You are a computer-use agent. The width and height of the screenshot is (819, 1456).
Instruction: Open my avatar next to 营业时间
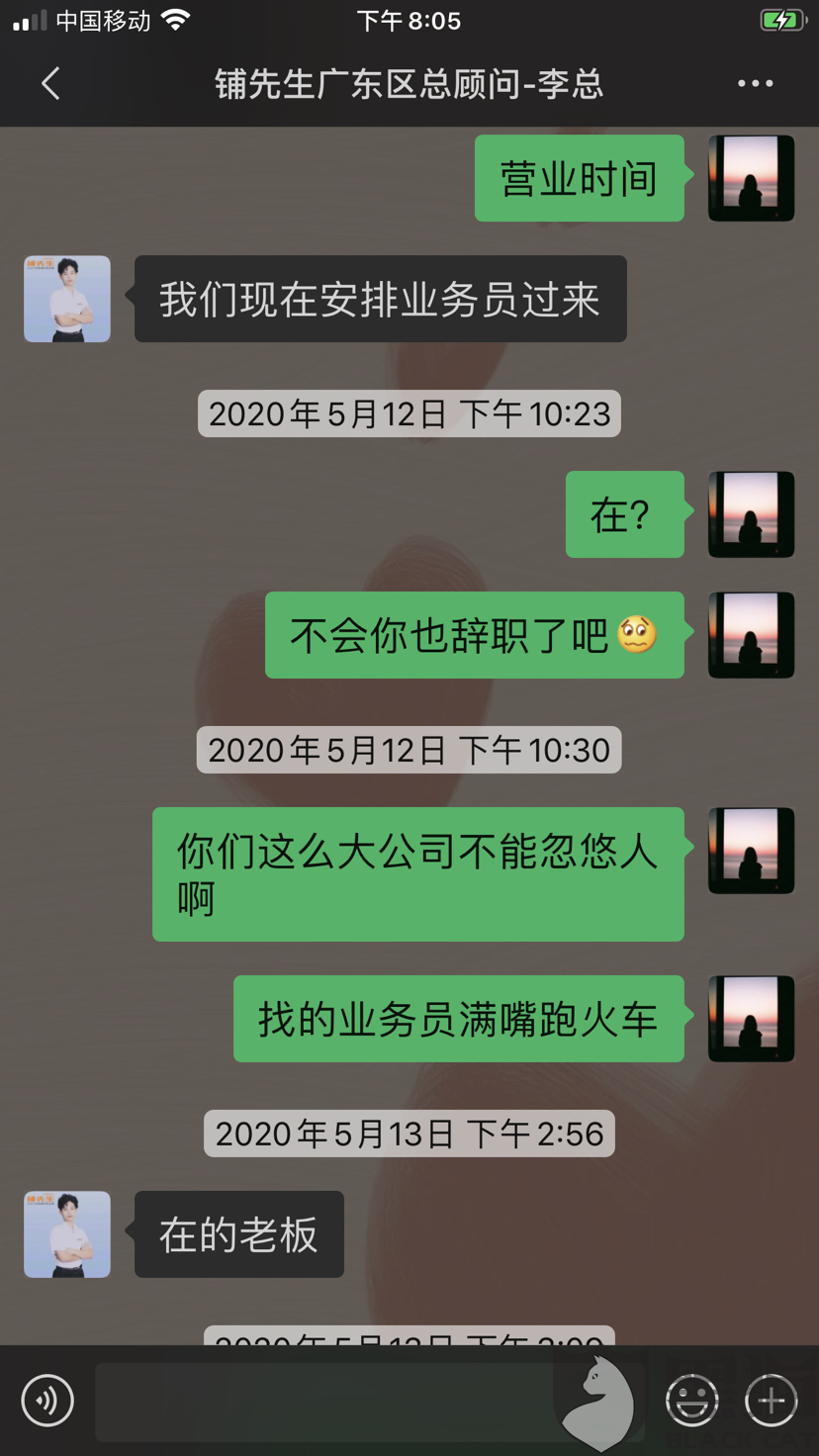(751, 178)
